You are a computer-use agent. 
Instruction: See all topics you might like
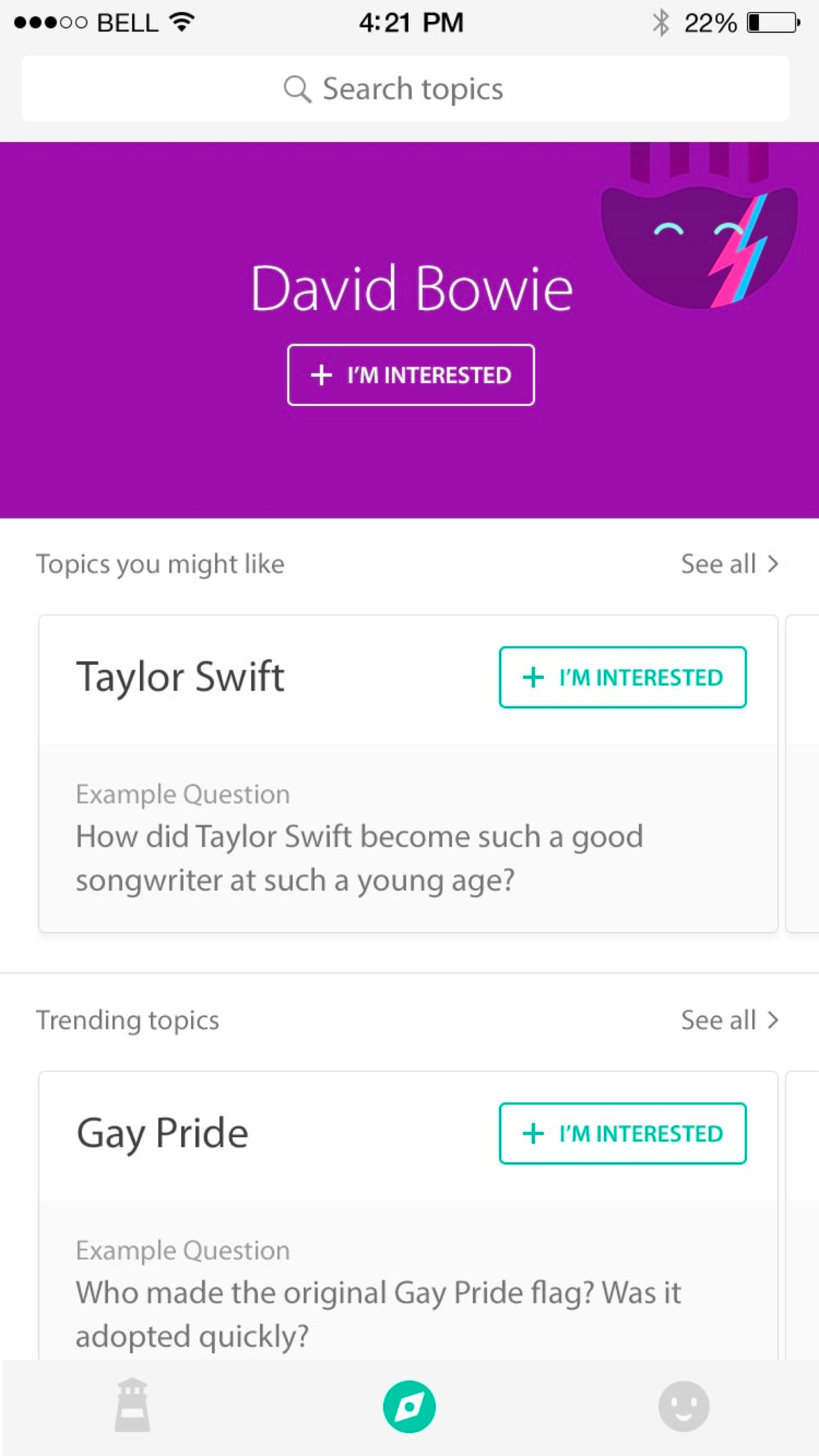tap(729, 564)
